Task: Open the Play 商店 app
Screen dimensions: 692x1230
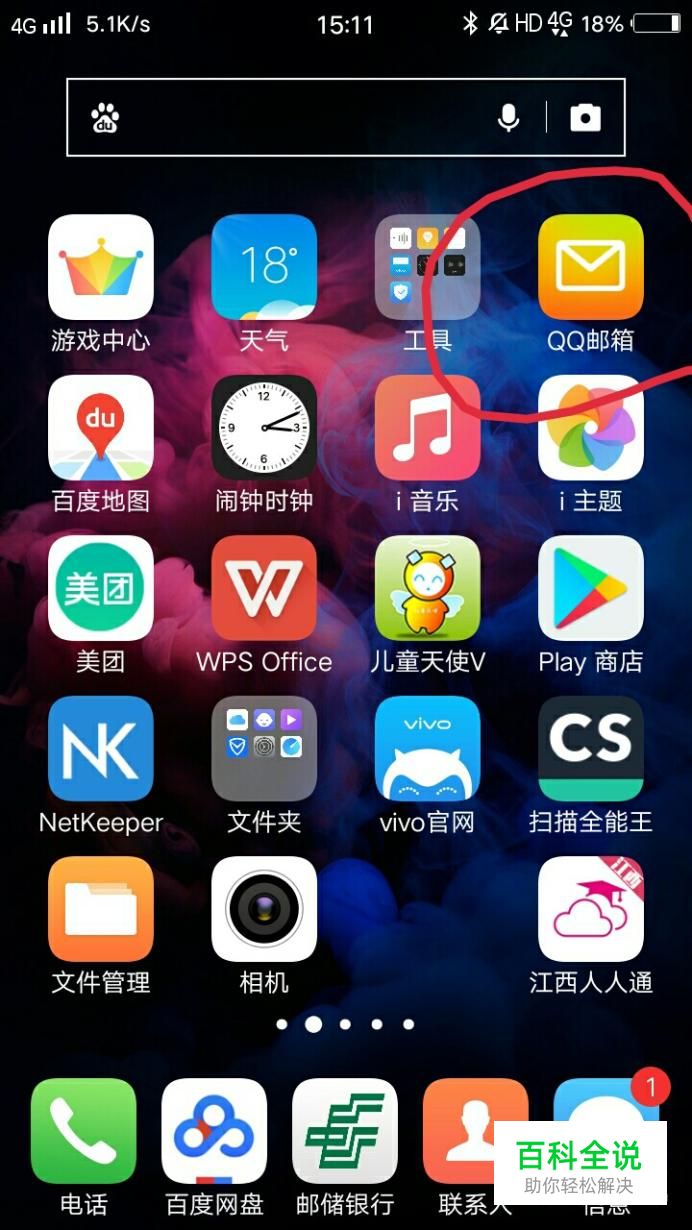Action: pos(590,588)
